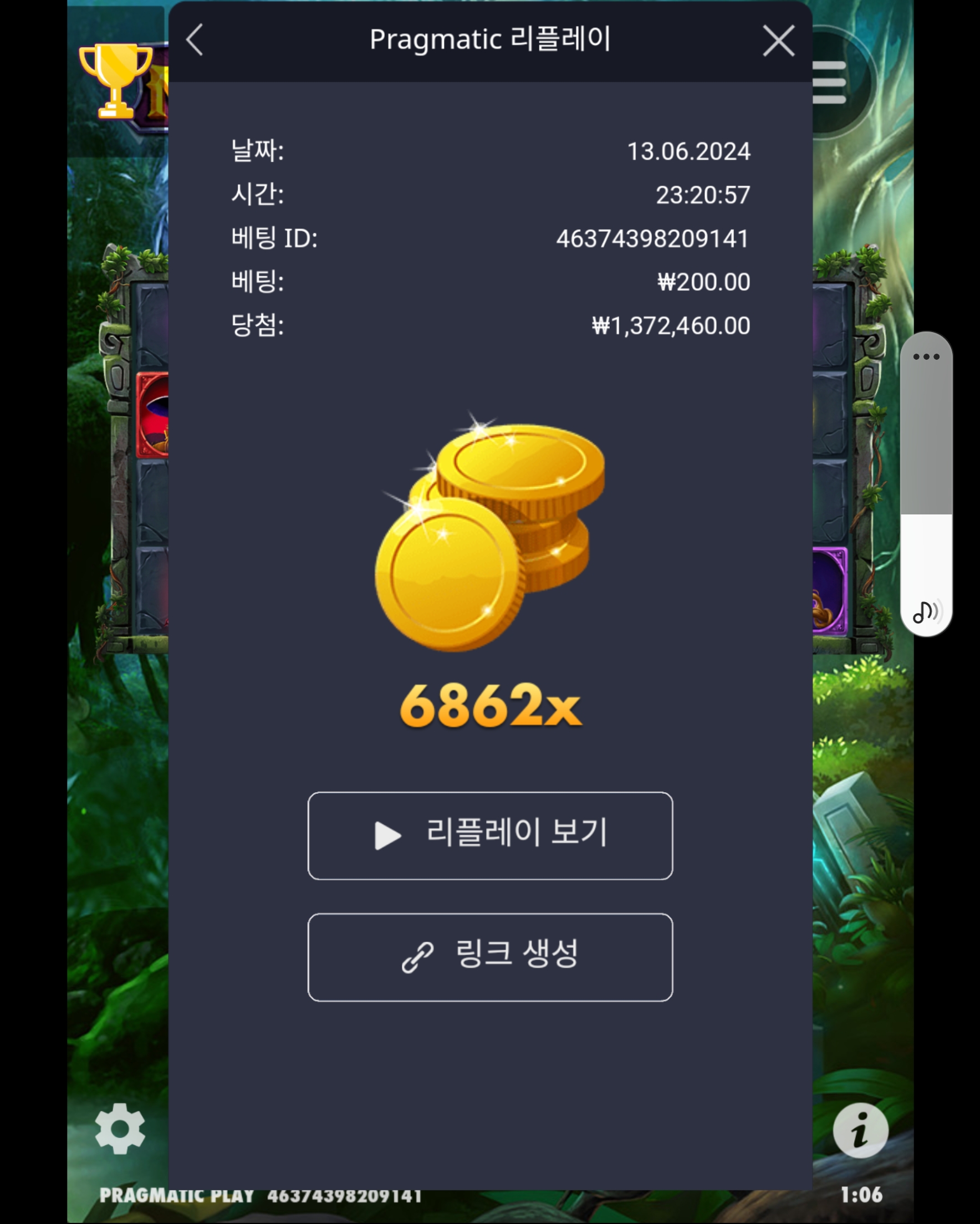The height and width of the screenshot is (1224, 980).
Task: Go back with the arrow in Pragmatic 리플레이 header
Action: pos(195,40)
